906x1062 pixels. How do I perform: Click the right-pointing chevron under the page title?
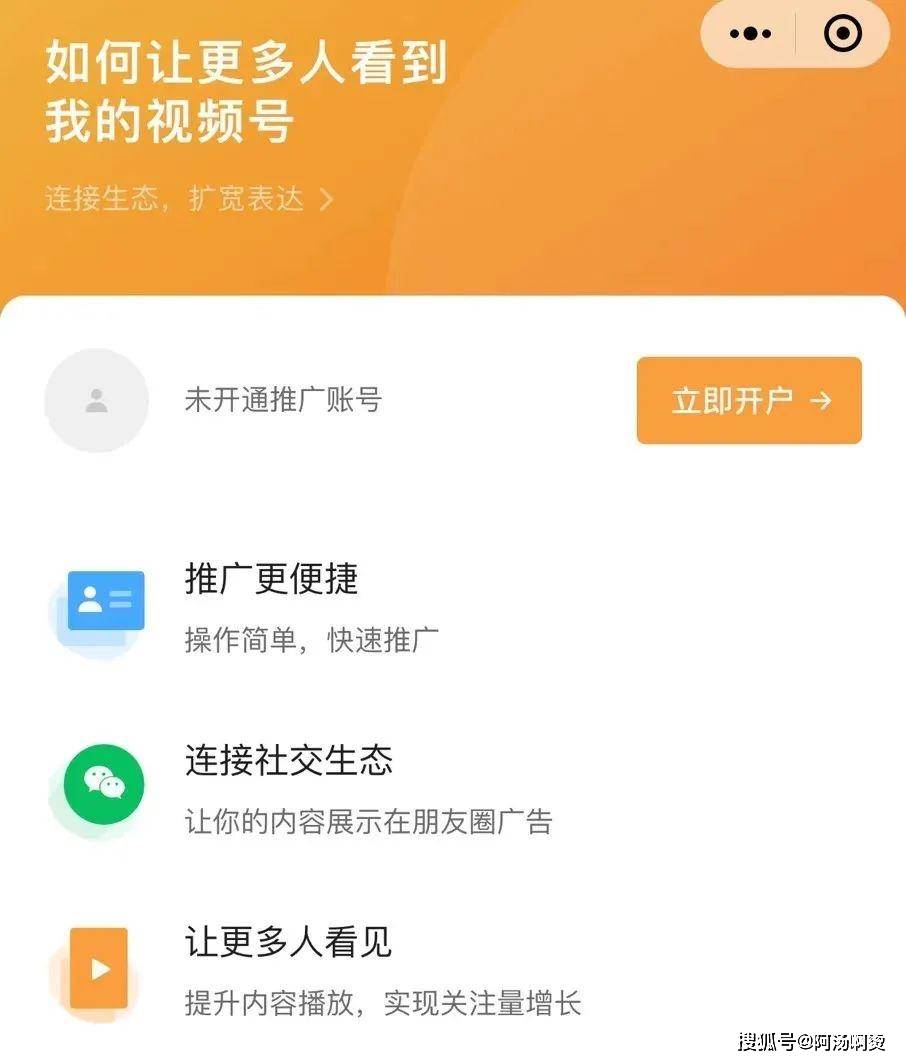pyautogui.click(x=325, y=199)
